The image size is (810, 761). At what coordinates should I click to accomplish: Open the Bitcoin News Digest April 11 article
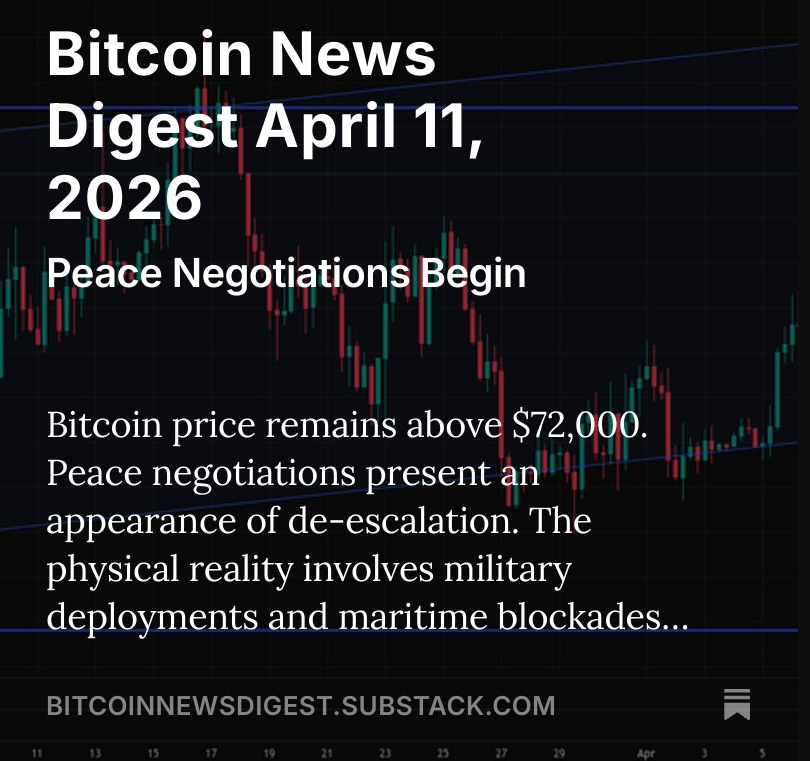click(x=265, y=127)
